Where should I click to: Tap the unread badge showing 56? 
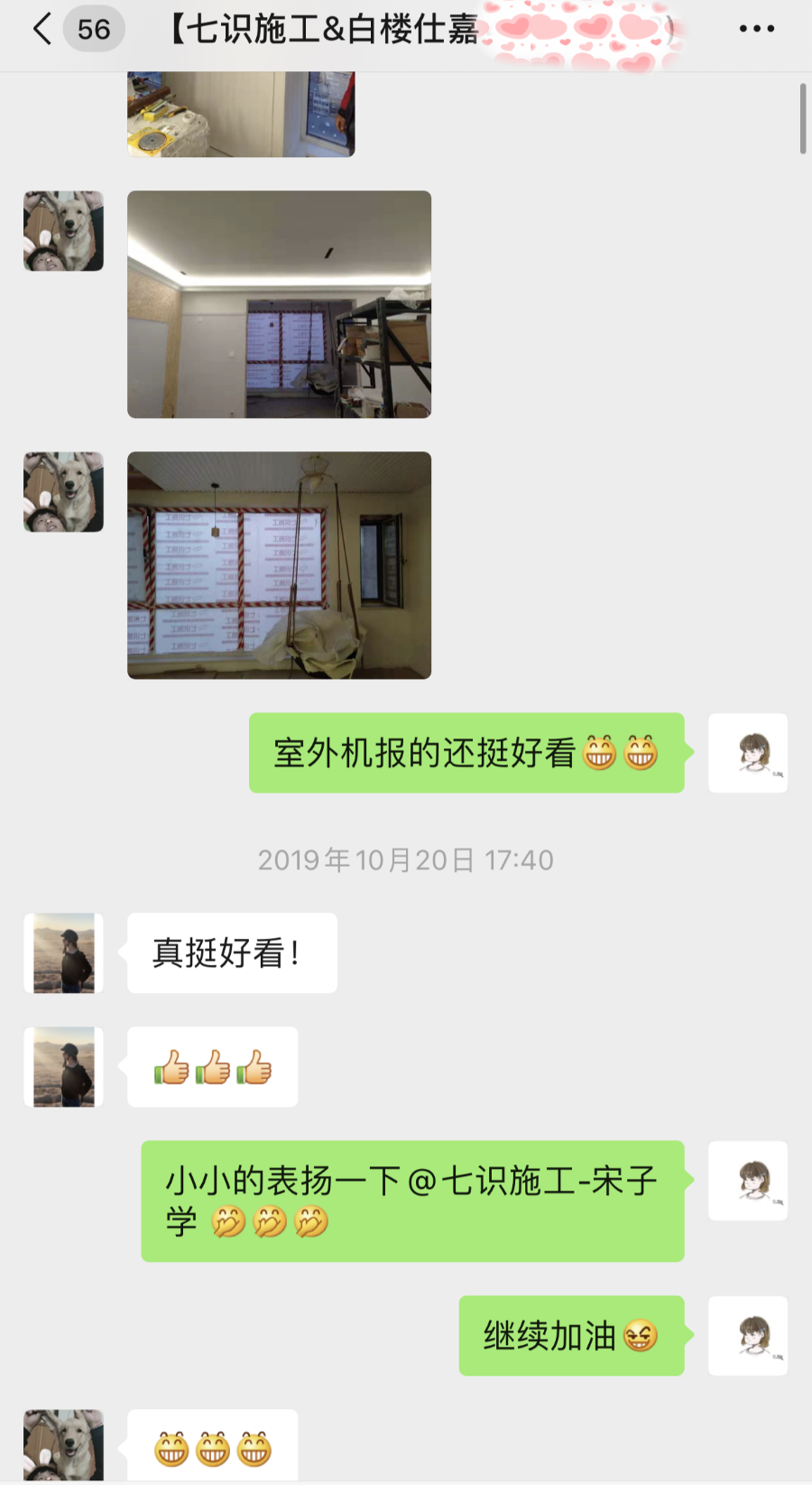94,29
